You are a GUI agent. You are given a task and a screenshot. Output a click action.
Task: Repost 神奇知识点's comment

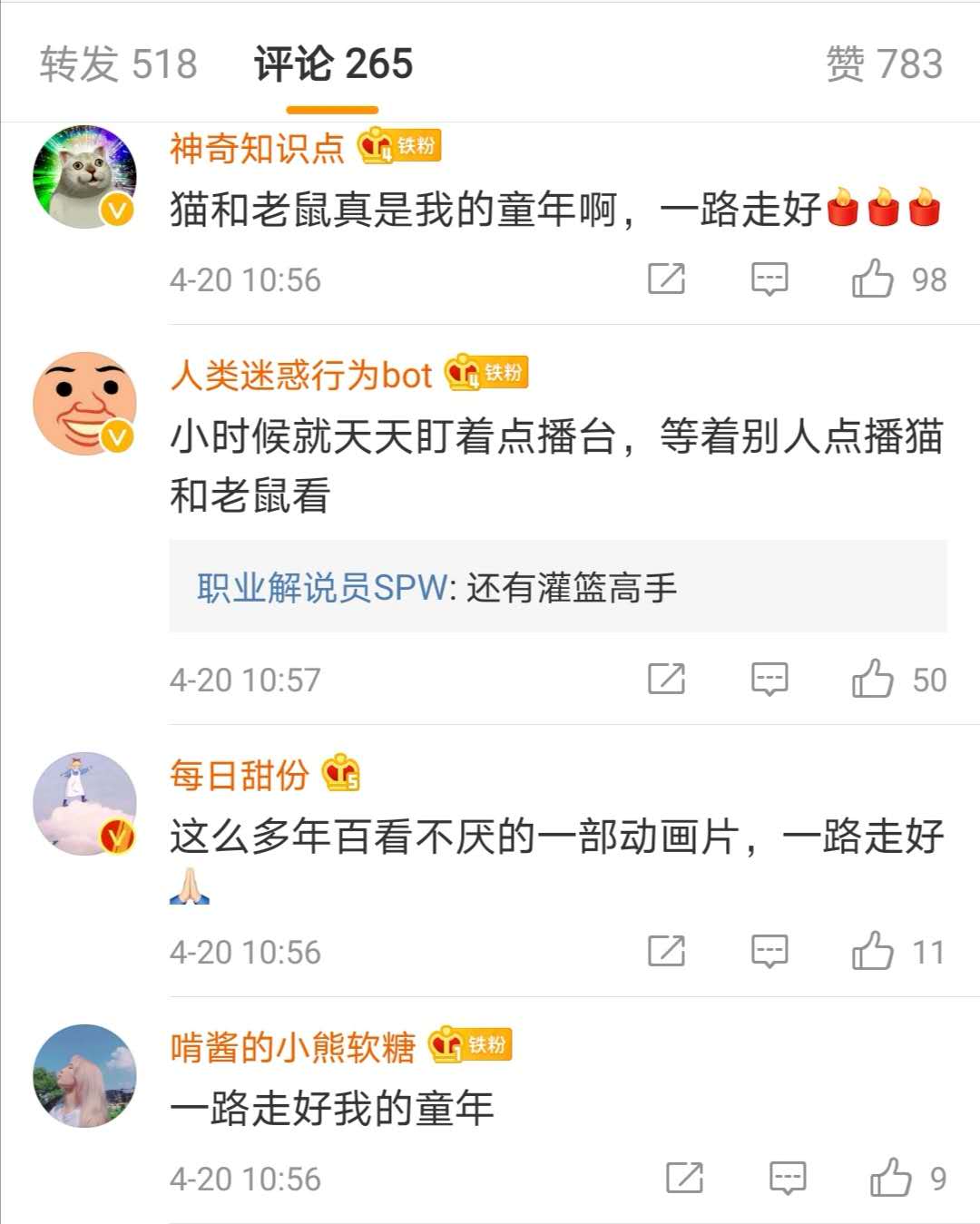(666, 279)
